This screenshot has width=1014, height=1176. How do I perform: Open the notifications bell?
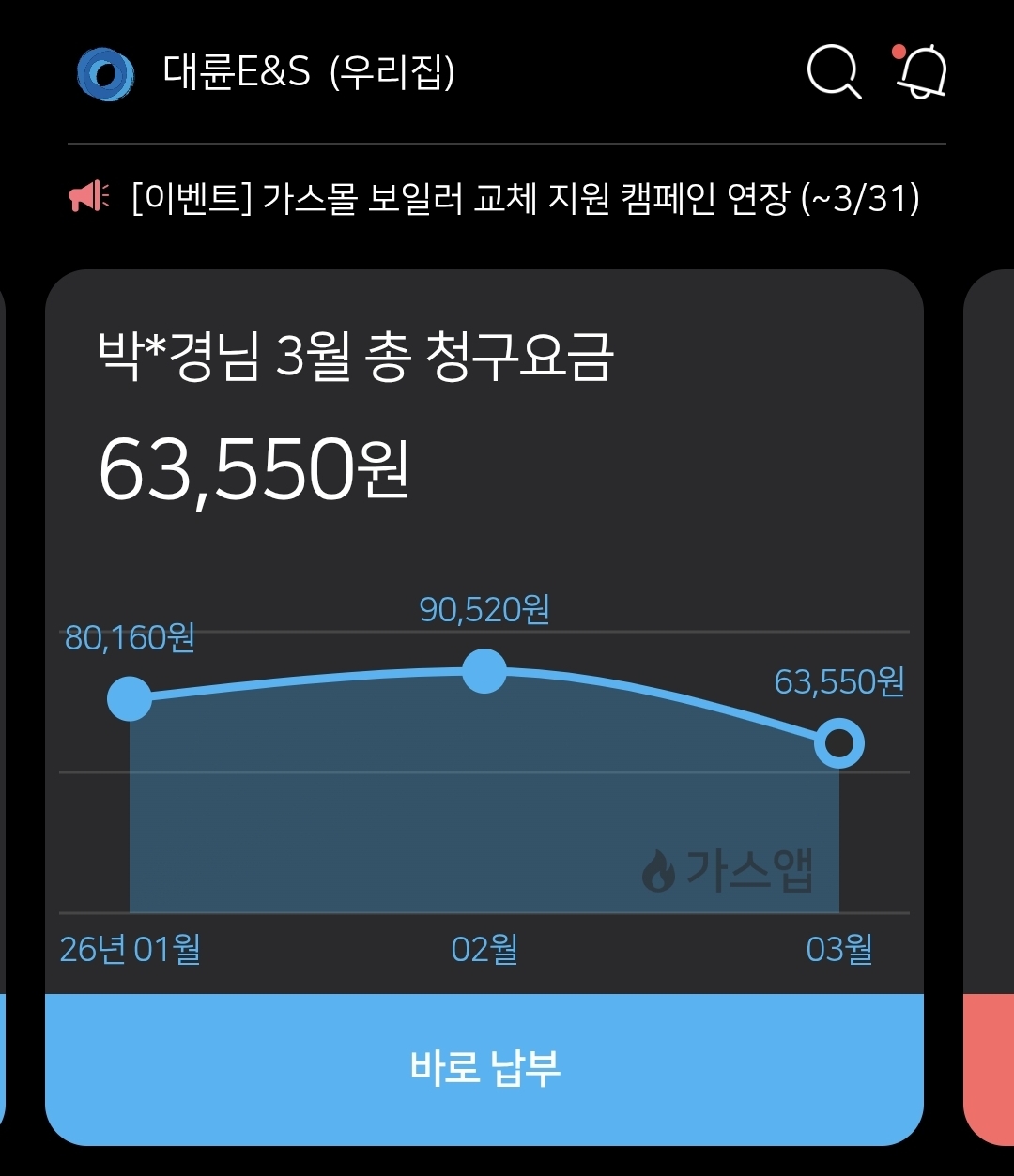[x=920, y=71]
